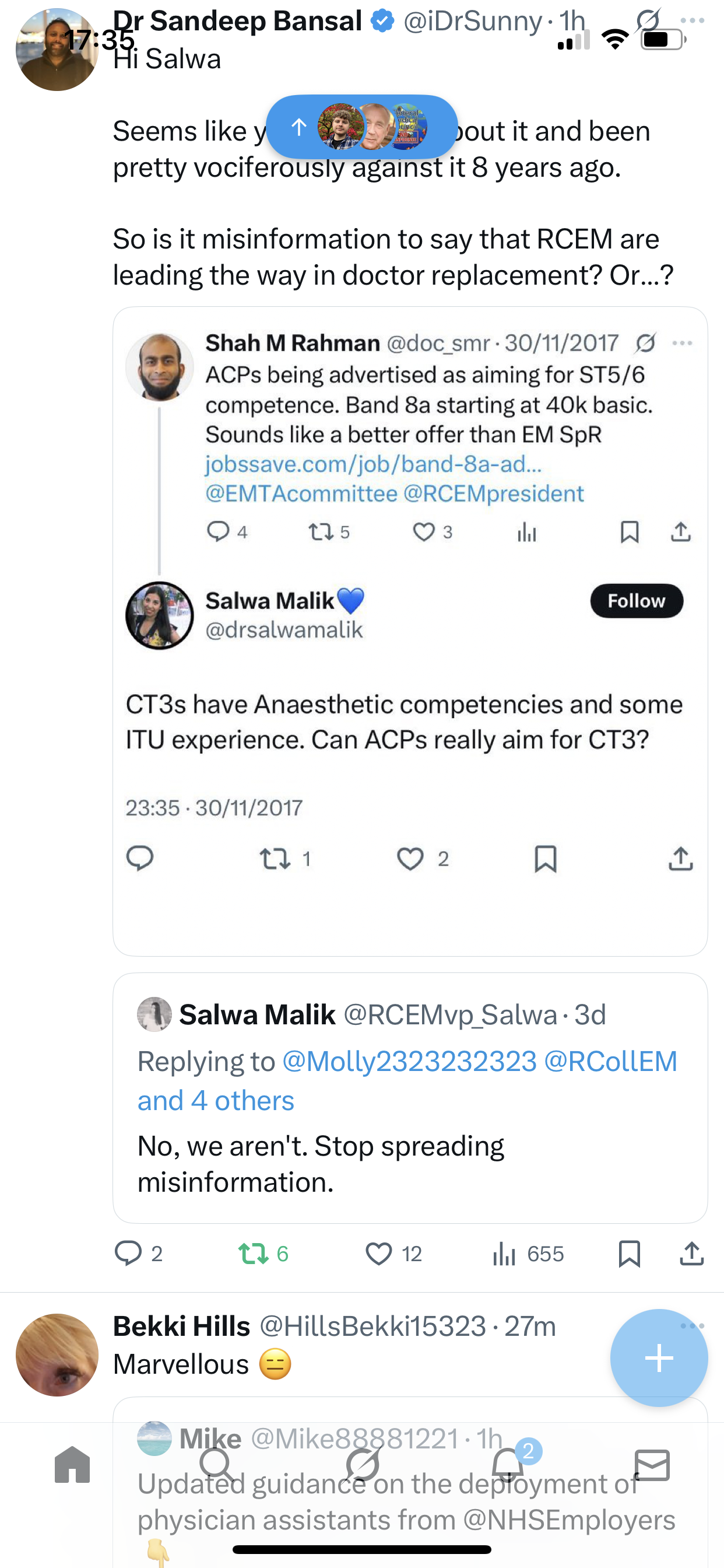Viewport: 724px width, 1568px height.
Task: Open overflow menu on Dr Sandeep Bansal's tweet
Action: pos(693,20)
